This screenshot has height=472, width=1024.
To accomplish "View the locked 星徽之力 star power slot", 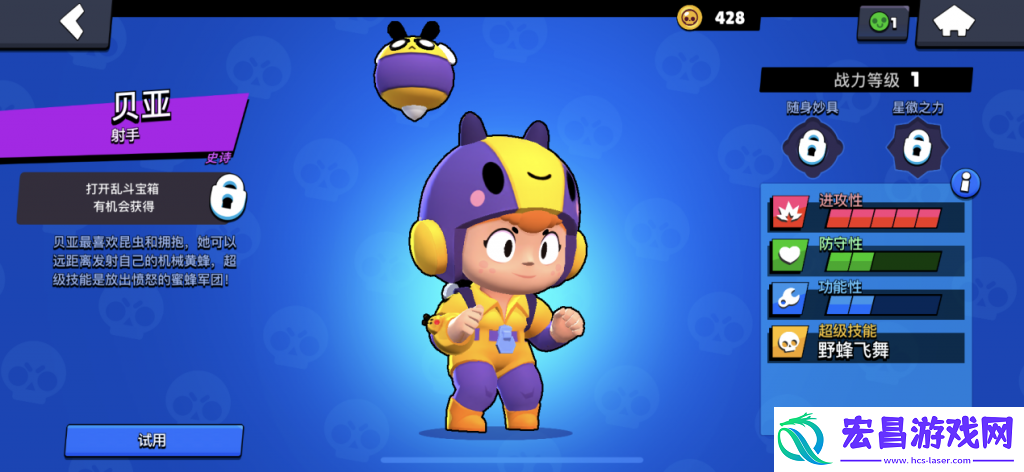I will click(917, 146).
